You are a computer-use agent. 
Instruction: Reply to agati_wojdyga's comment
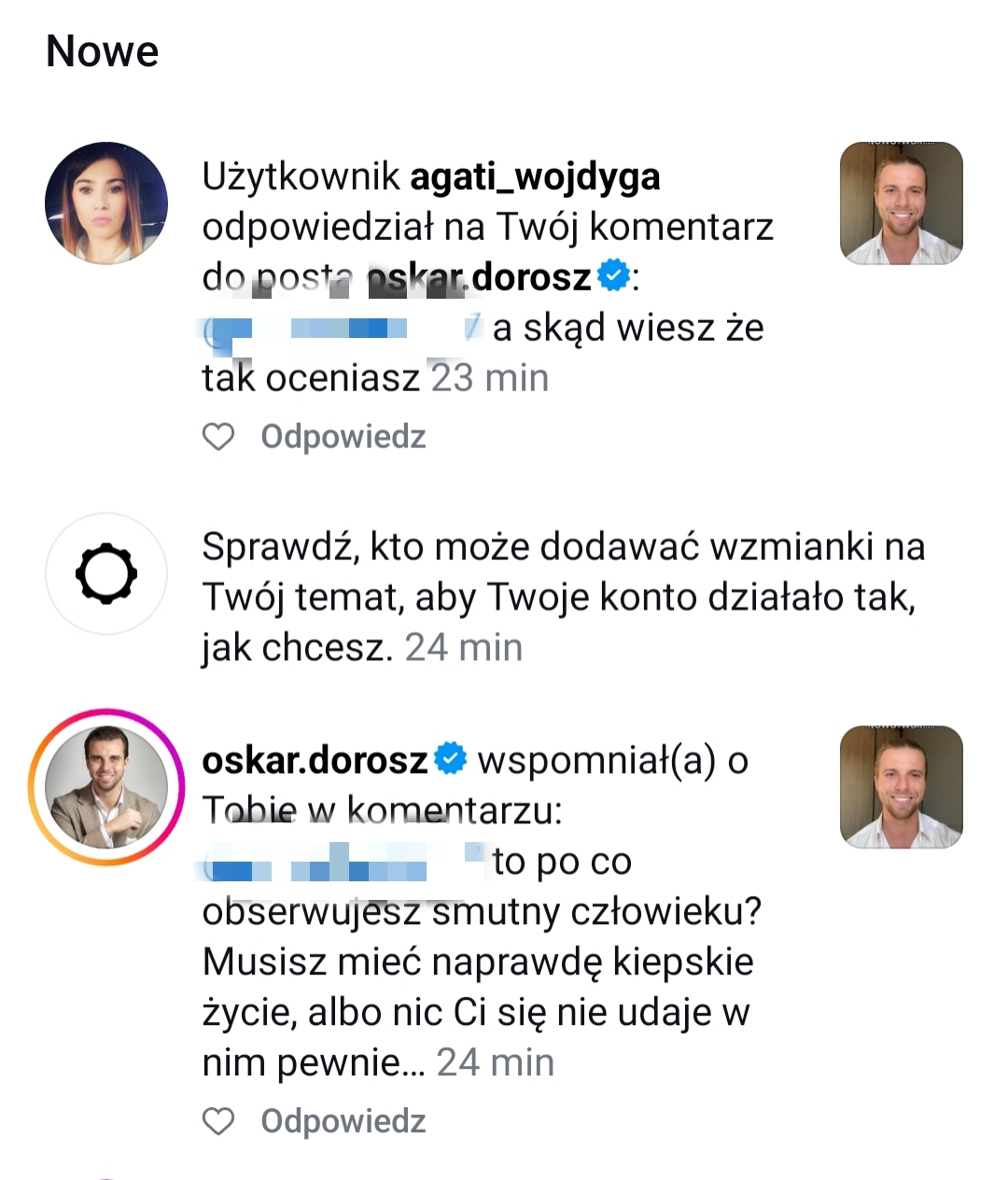(x=343, y=437)
